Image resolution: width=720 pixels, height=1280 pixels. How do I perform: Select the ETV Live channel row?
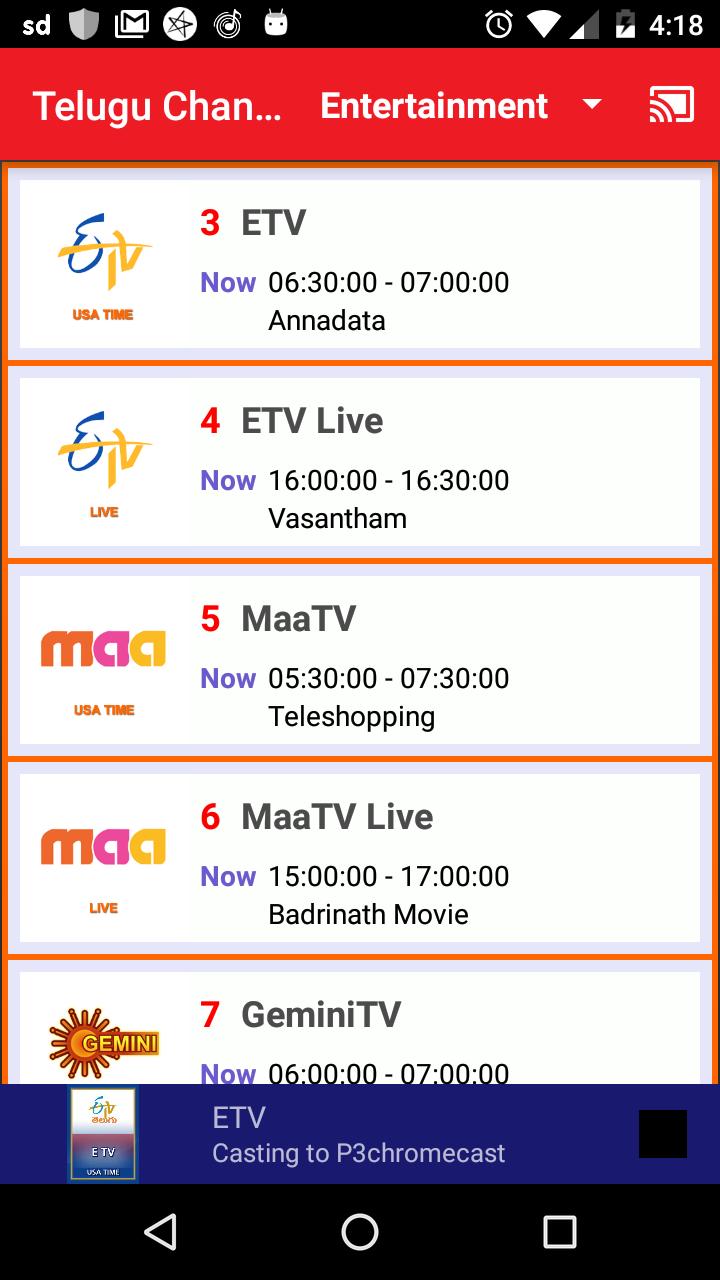coord(360,462)
